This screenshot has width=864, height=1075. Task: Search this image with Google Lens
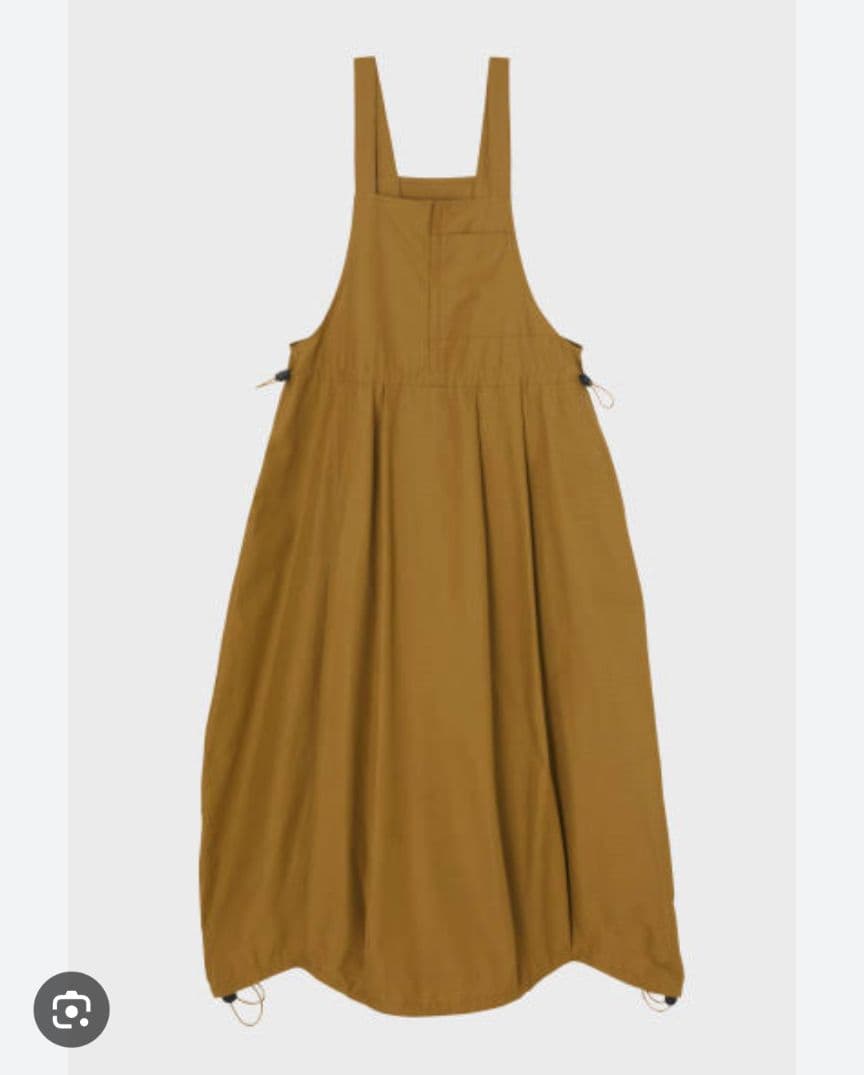[71, 1009]
